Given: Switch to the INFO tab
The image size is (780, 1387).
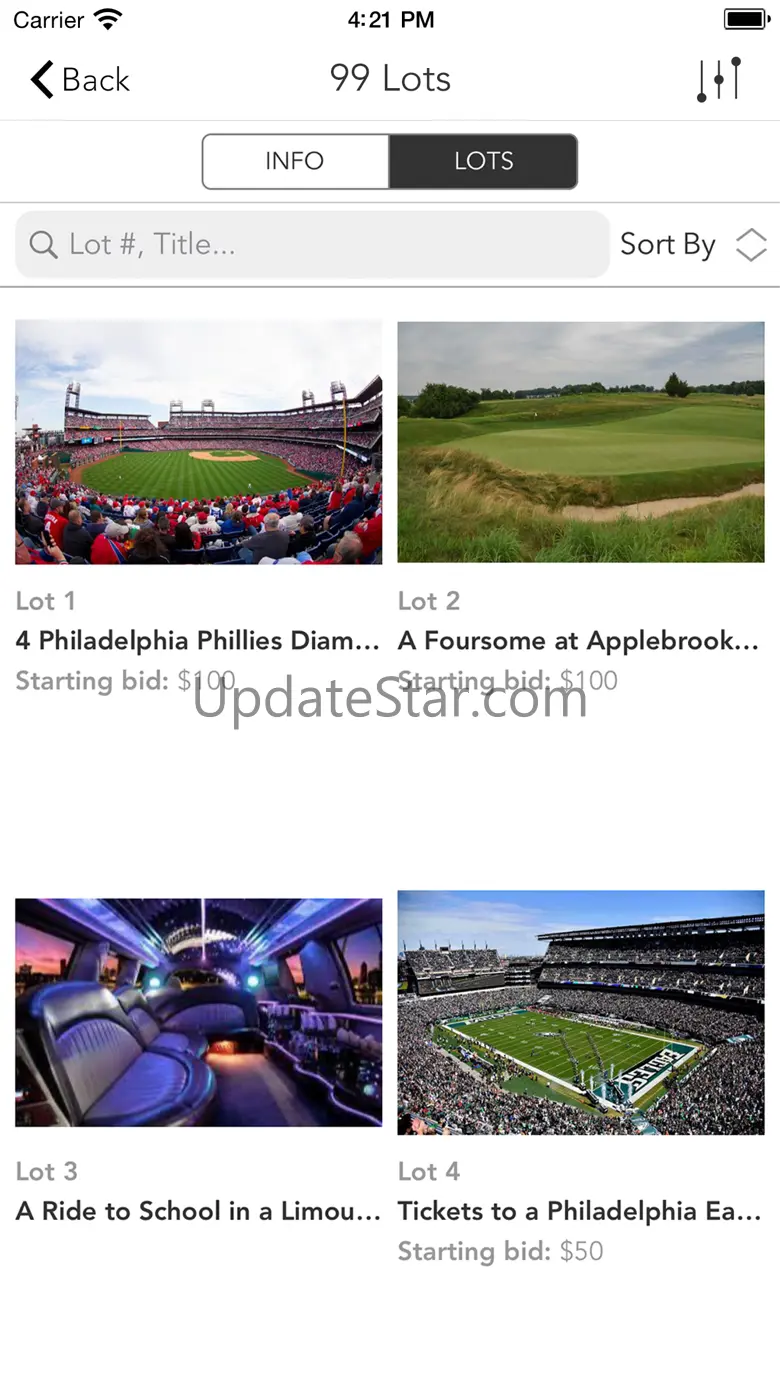Looking at the screenshot, I should click(295, 161).
